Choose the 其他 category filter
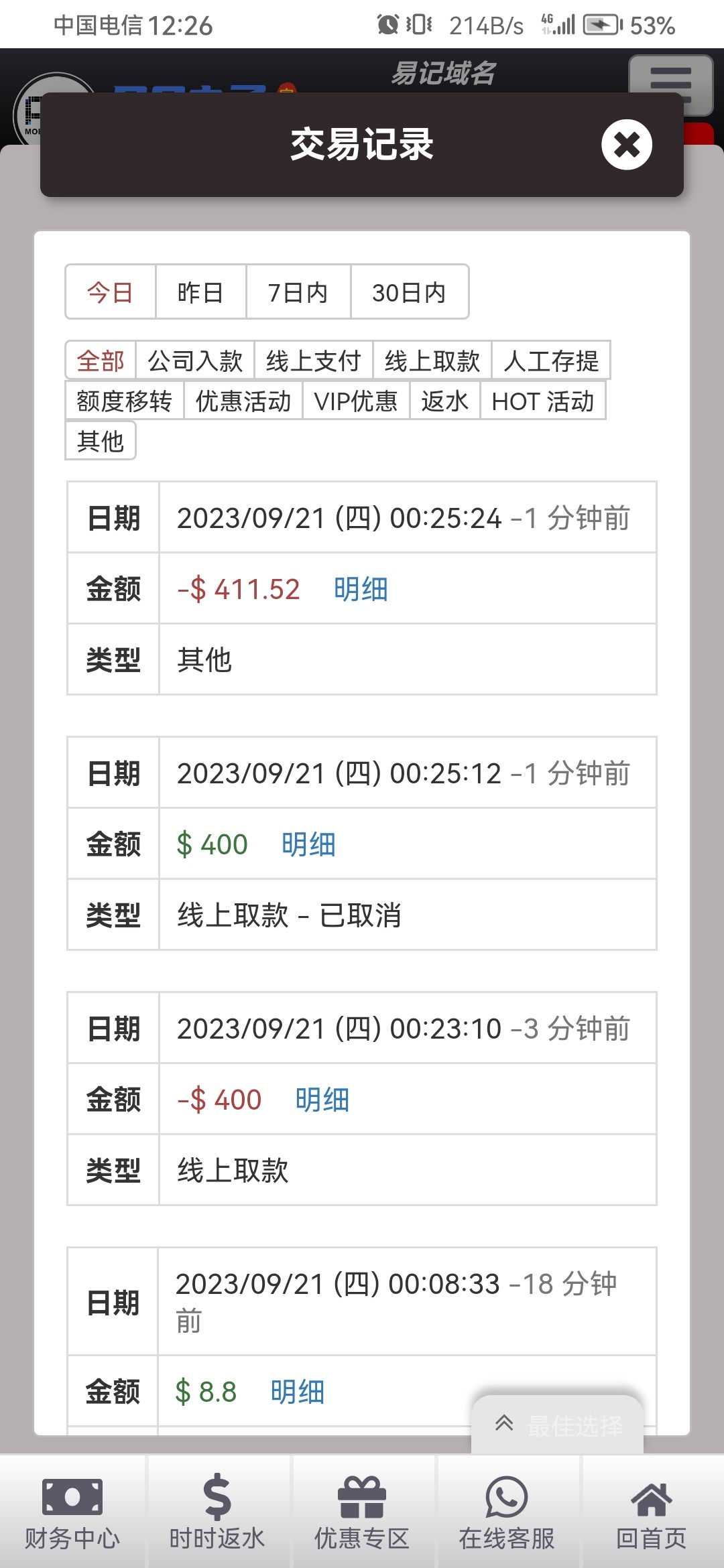This screenshot has width=724, height=1568. click(x=99, y=441)
